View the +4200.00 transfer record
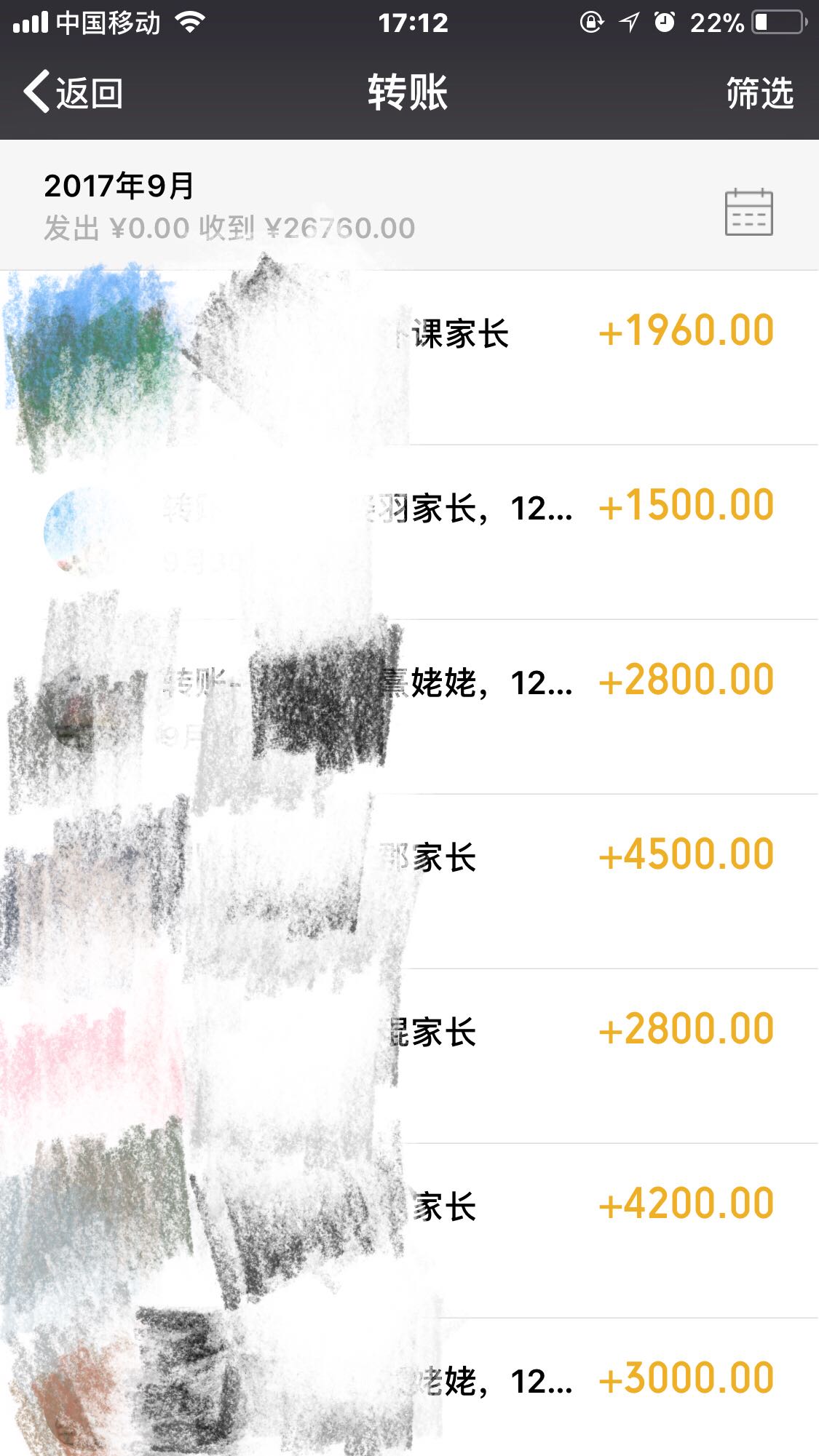Screen dimensions: 819x1456 (684, 1205)
